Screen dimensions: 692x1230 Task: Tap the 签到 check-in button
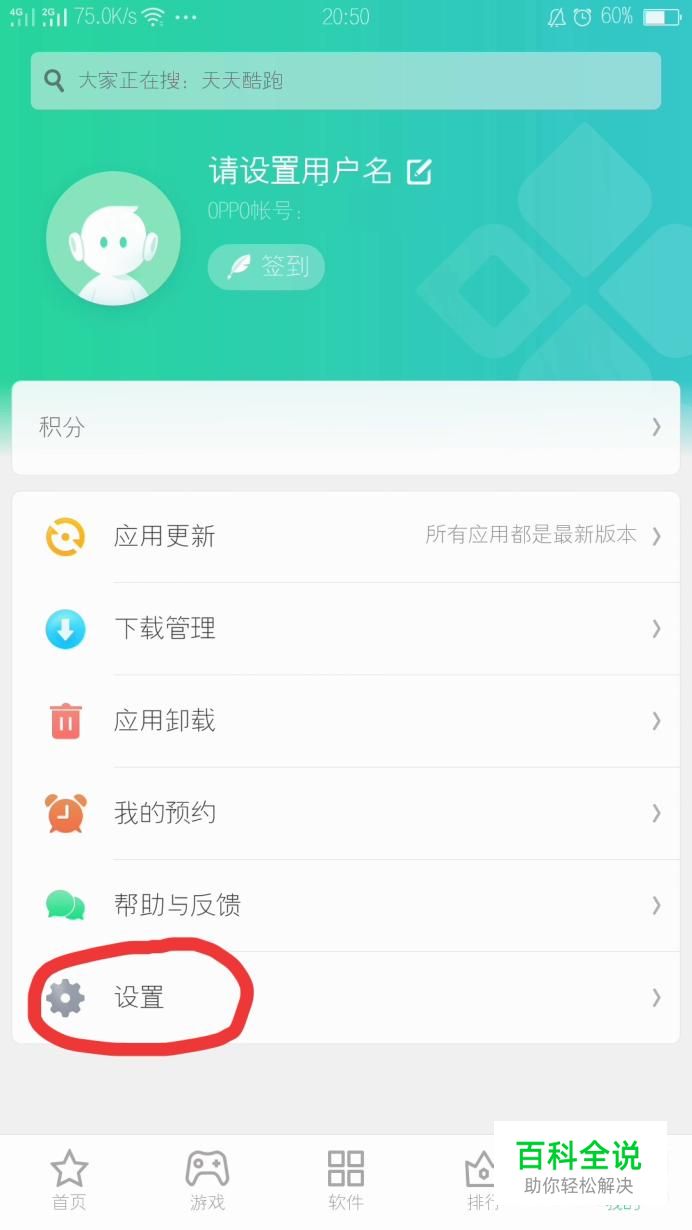click(266, 267)
